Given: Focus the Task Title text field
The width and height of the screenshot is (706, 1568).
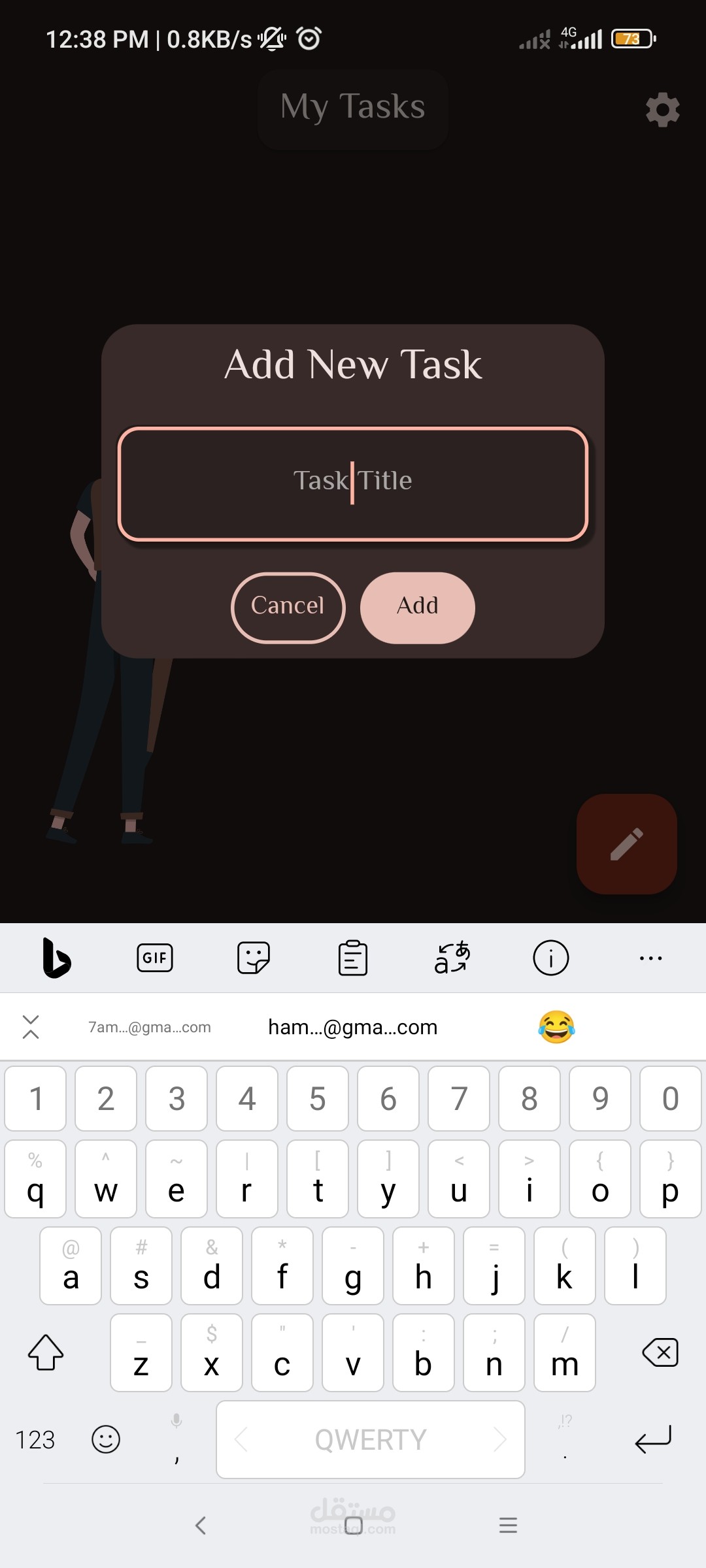Looking at the screenshot, I should [353, 484].
